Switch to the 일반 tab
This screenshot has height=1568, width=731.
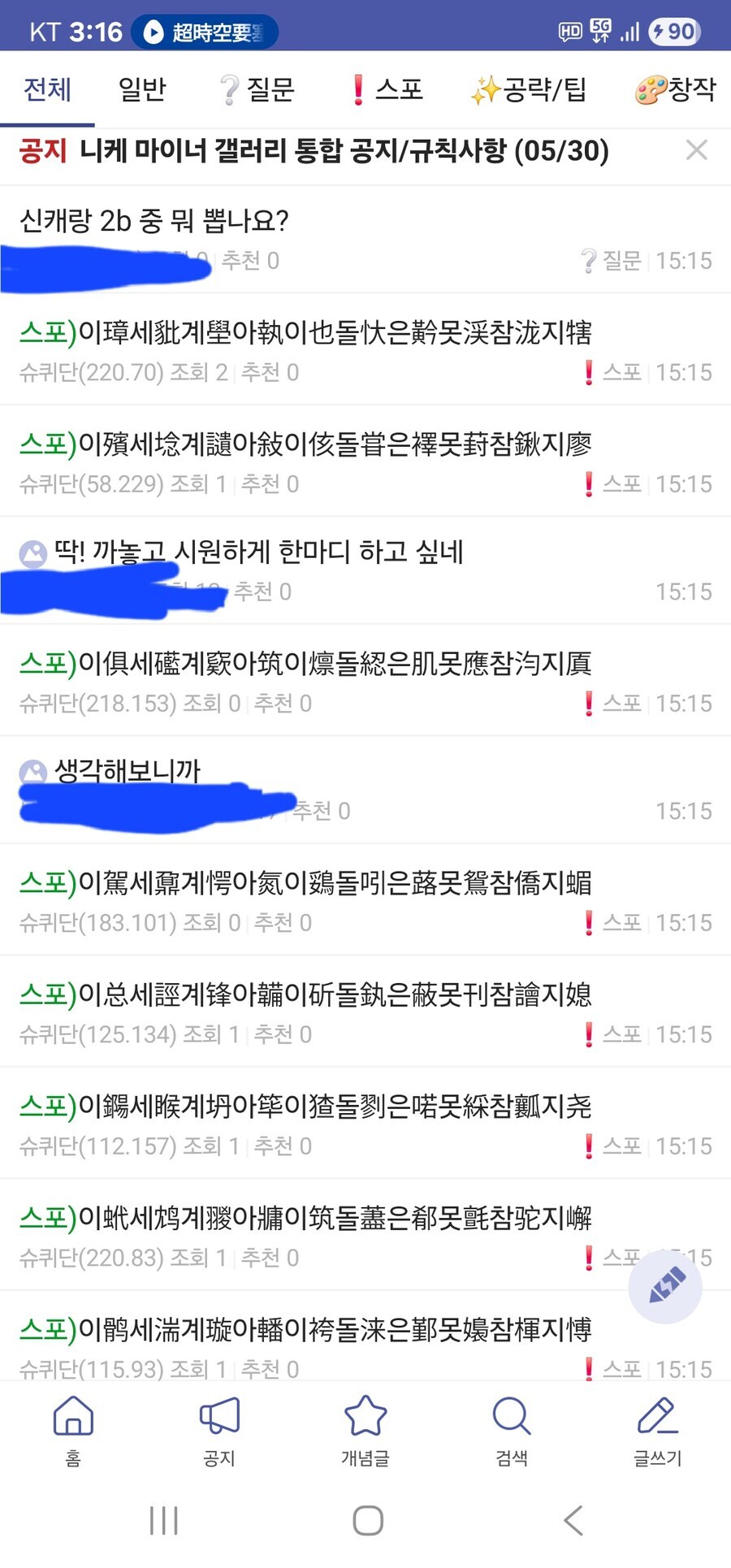142,89
